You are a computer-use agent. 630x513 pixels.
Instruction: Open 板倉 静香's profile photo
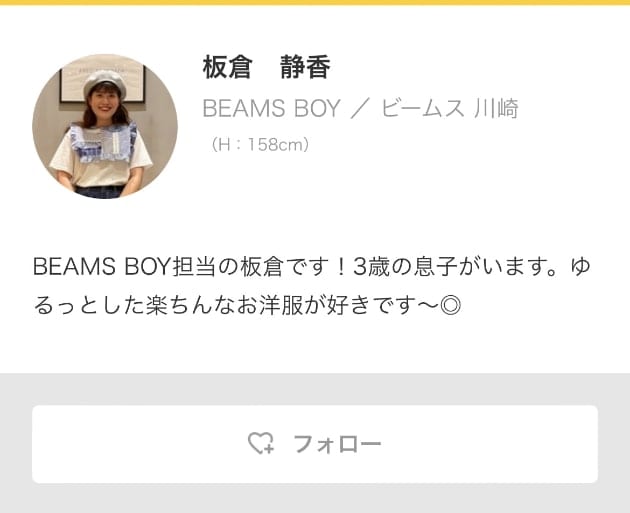pyautogui.click(x=105, y=126)
